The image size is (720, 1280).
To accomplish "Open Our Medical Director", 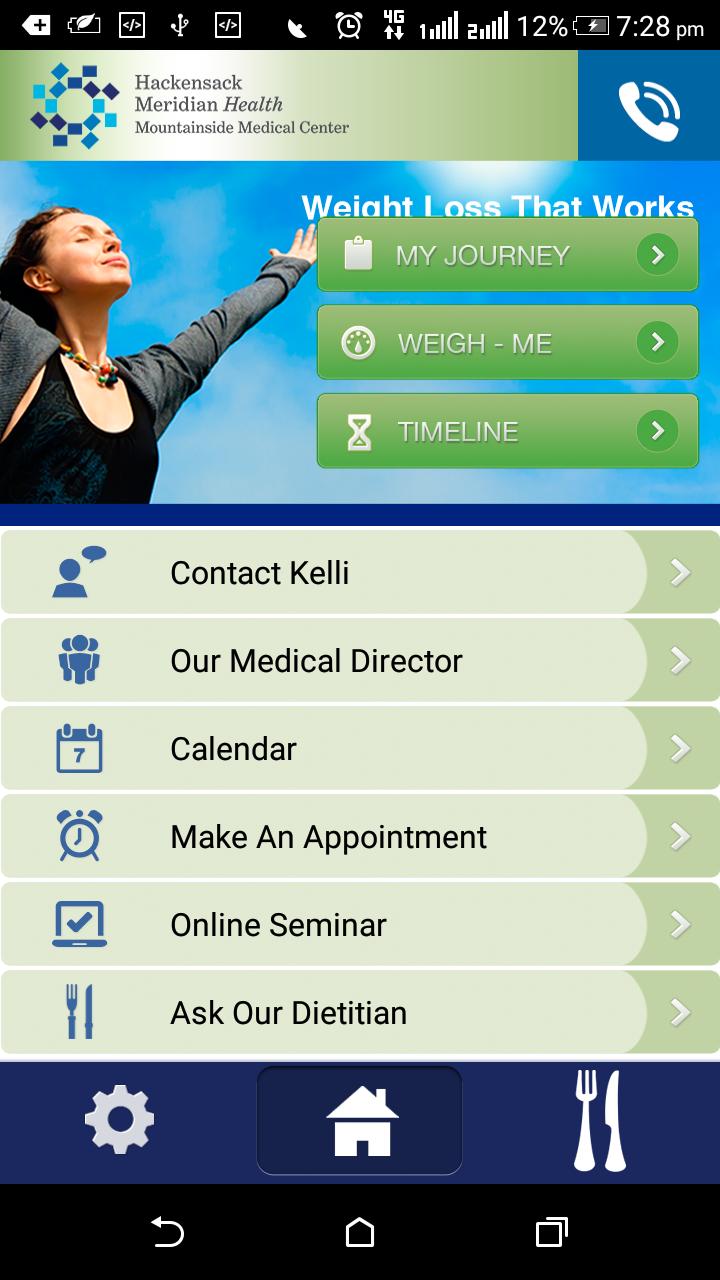I will 360,661.
